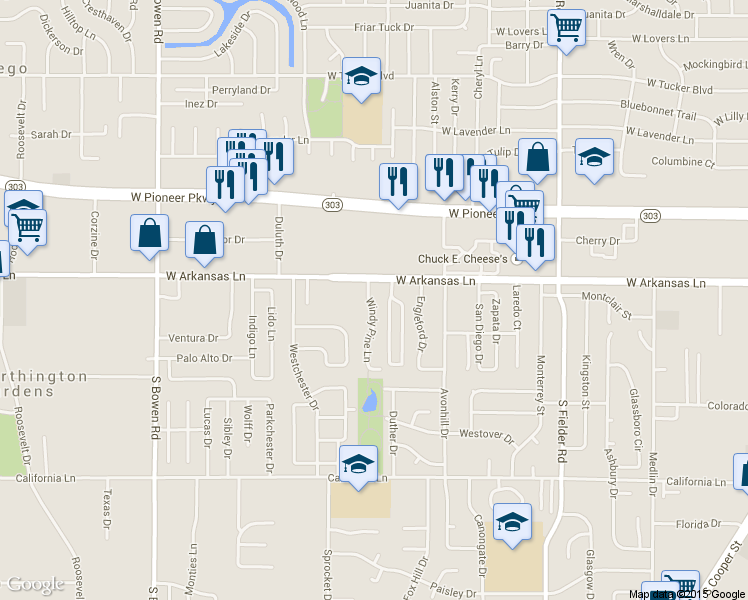Screen dimensions: 748x600
Task: Open the shopping bag marker beside S Bowen Rd
Action: [149, 234]
